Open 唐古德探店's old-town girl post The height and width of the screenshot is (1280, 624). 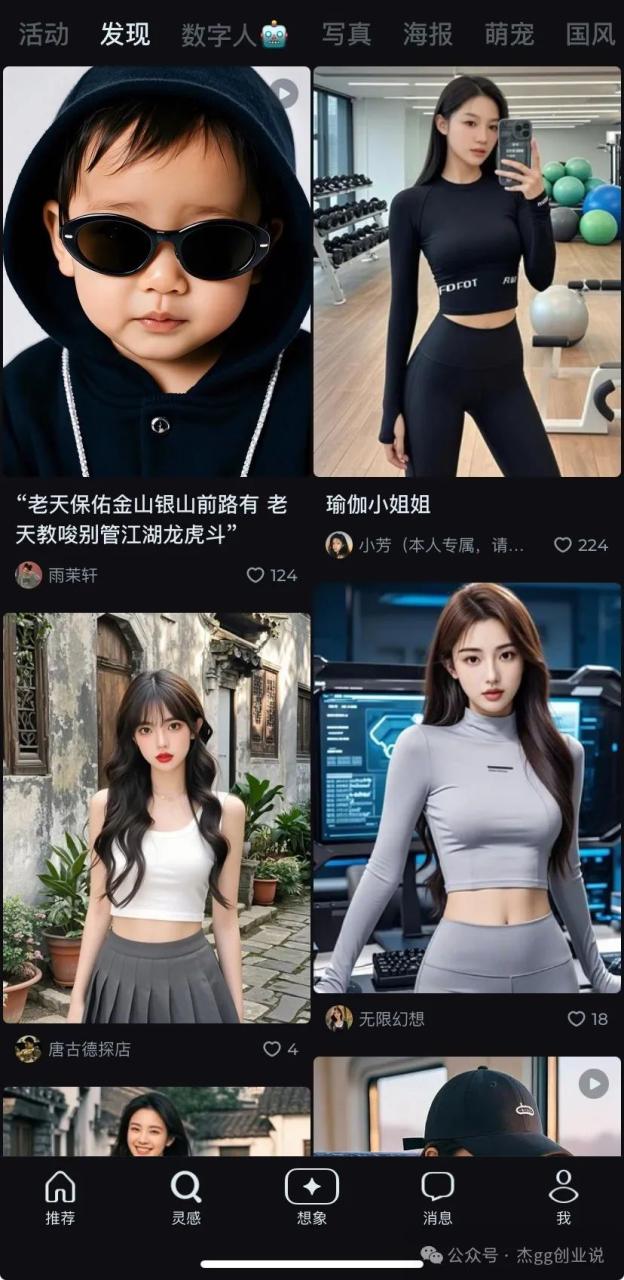pyautogui.click(x=157, y=818)
